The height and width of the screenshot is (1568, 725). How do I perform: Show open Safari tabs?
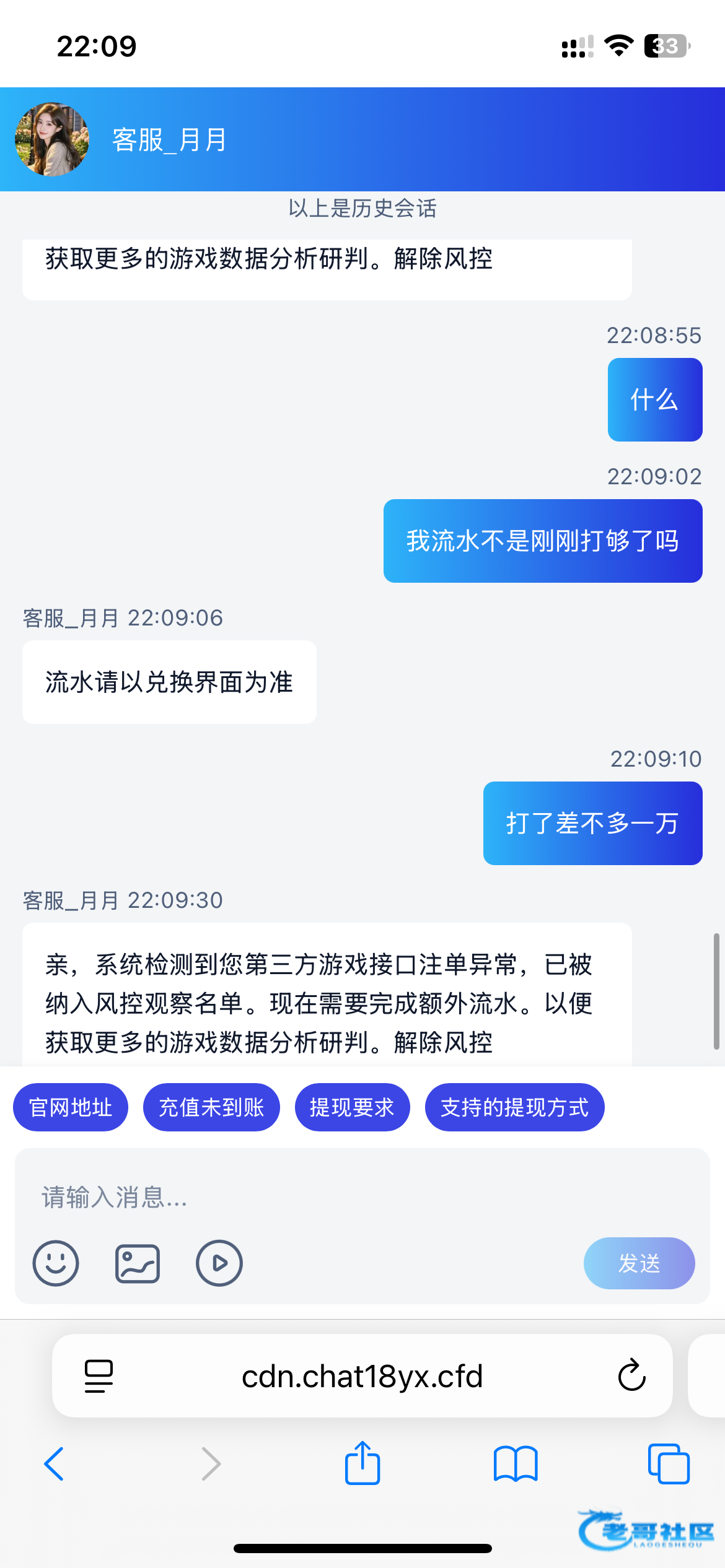point(669,1464)
